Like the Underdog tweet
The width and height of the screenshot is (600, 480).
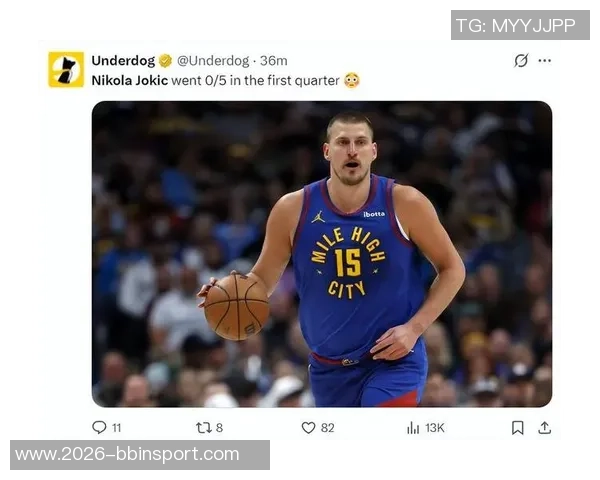click(x=309, y=427)
